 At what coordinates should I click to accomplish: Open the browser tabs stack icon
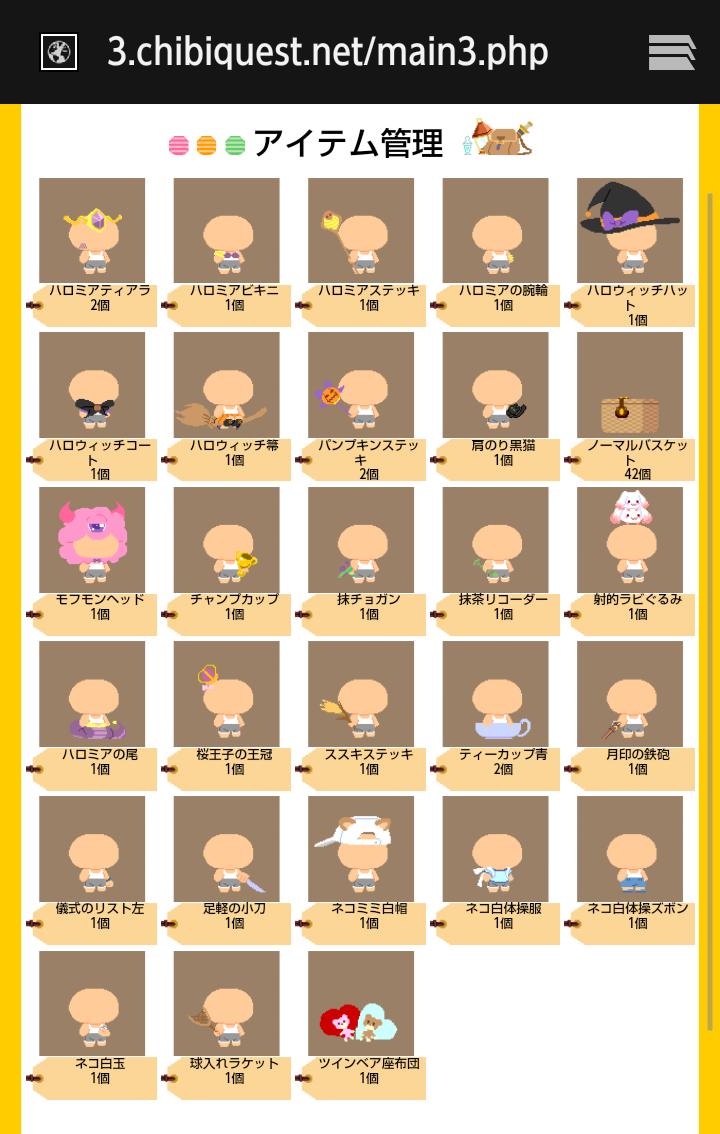pos(671,52)
